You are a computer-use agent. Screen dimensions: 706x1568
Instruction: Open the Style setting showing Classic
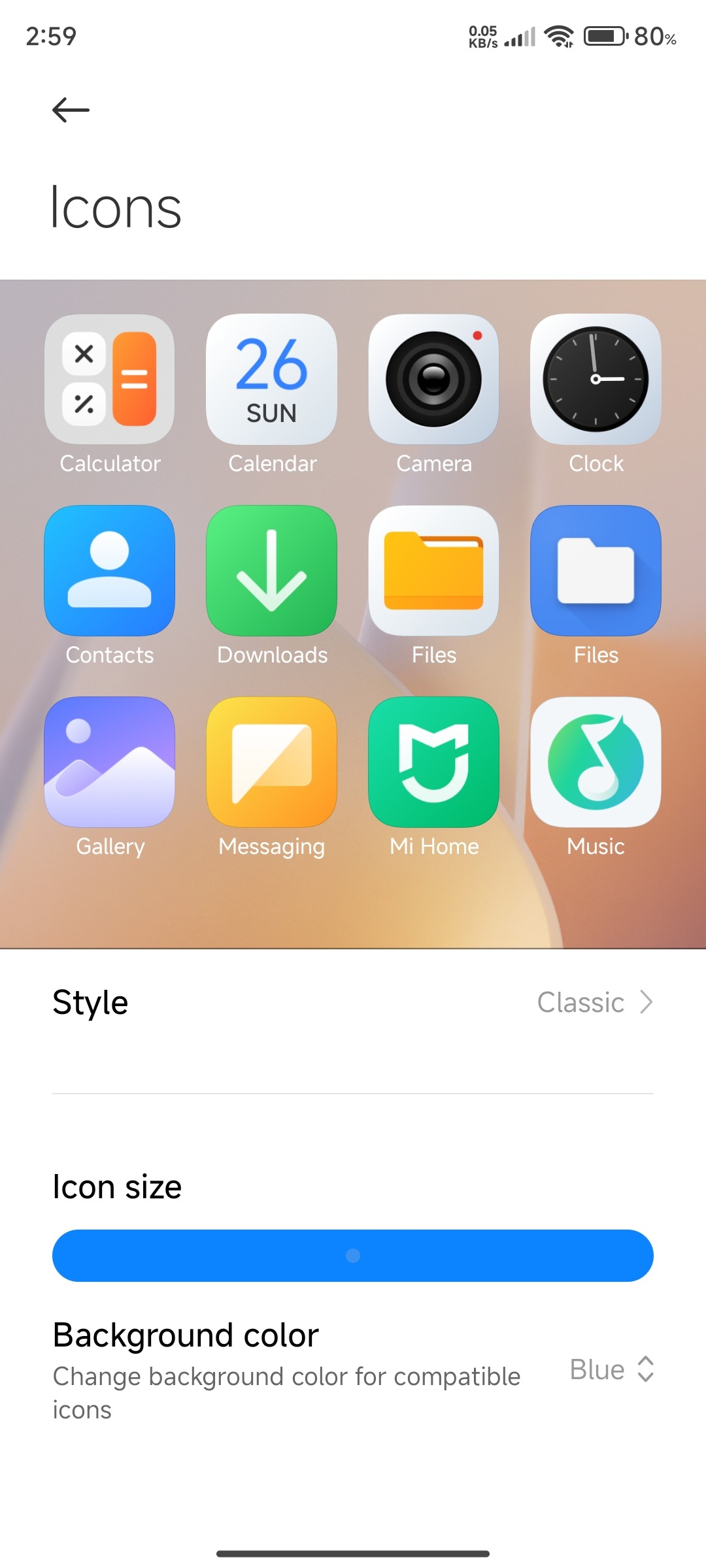pos(353,1002)
